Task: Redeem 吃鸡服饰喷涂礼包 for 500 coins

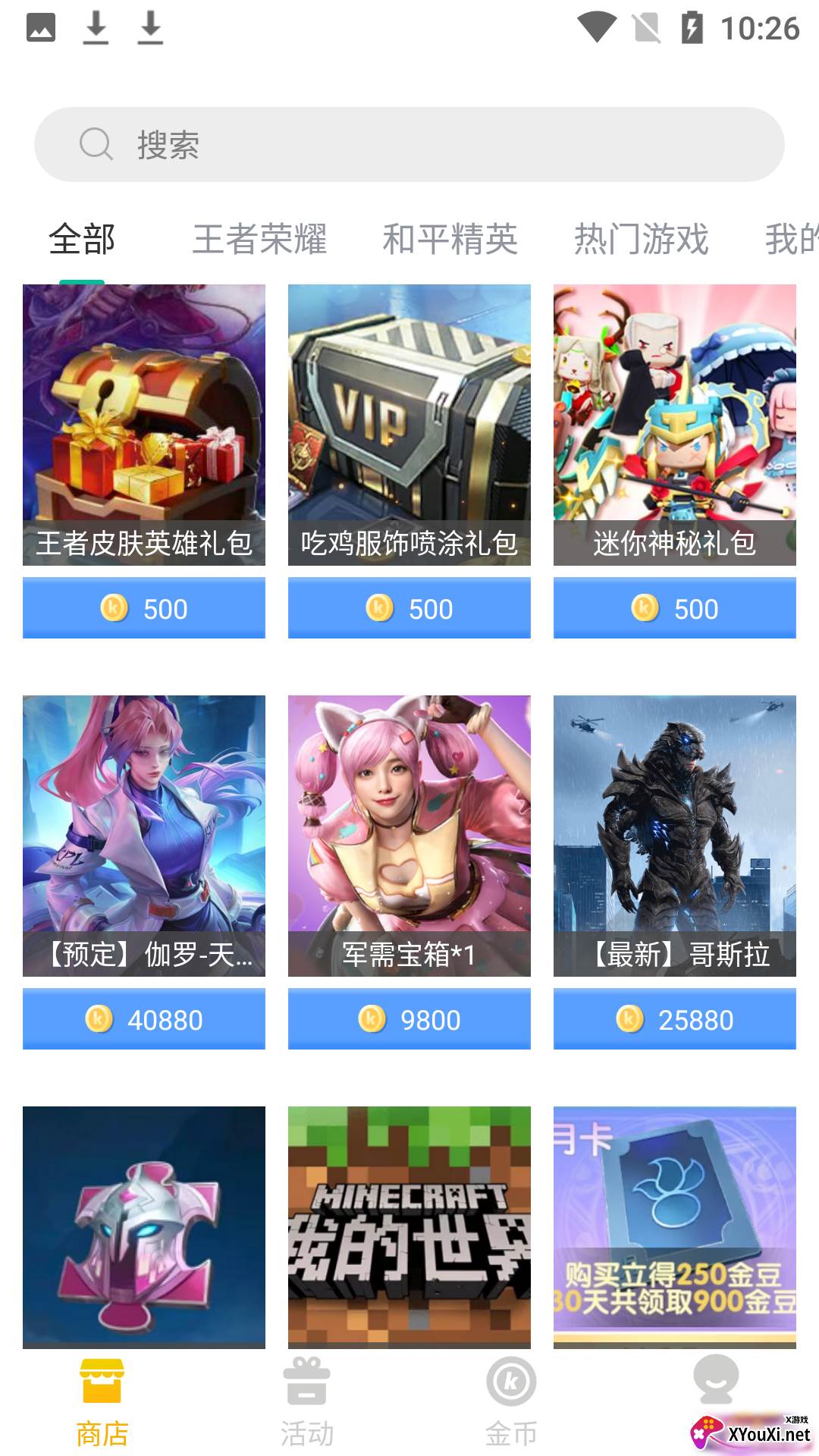Action: [x=409, y=608]
